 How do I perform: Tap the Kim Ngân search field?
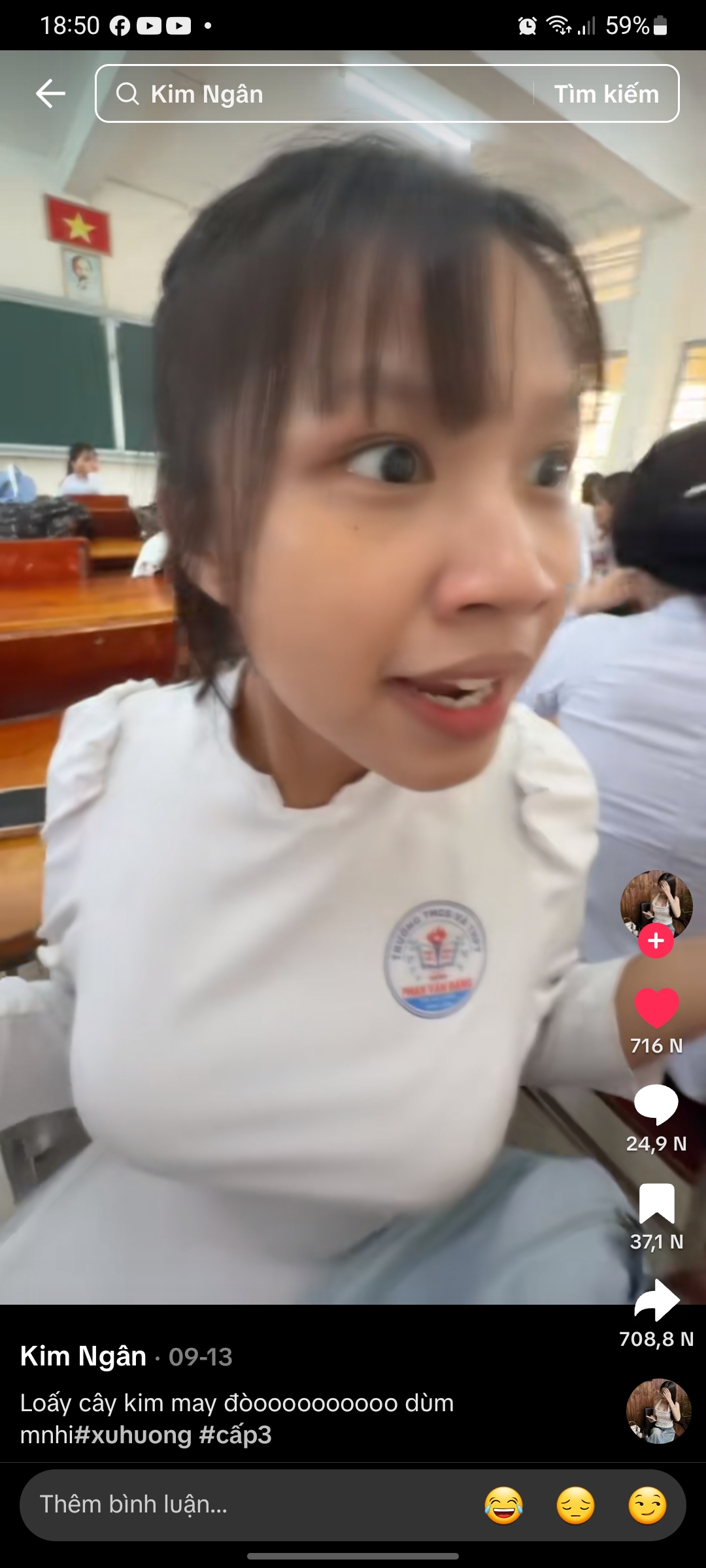314,93
